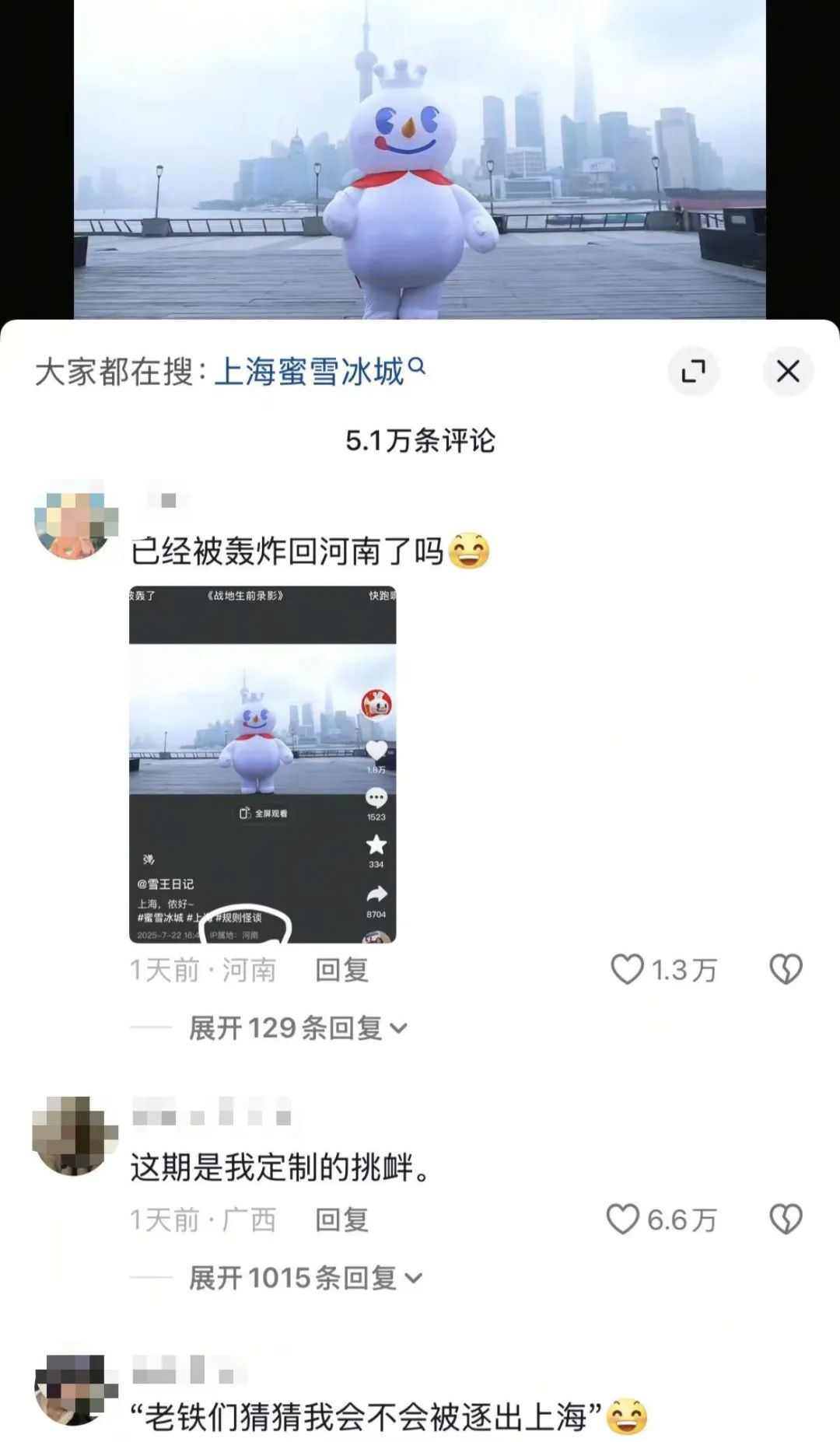Reply to the 这期是我定制的挑衅 comment
The image size is (840, 1442).
coord(341,1220)
